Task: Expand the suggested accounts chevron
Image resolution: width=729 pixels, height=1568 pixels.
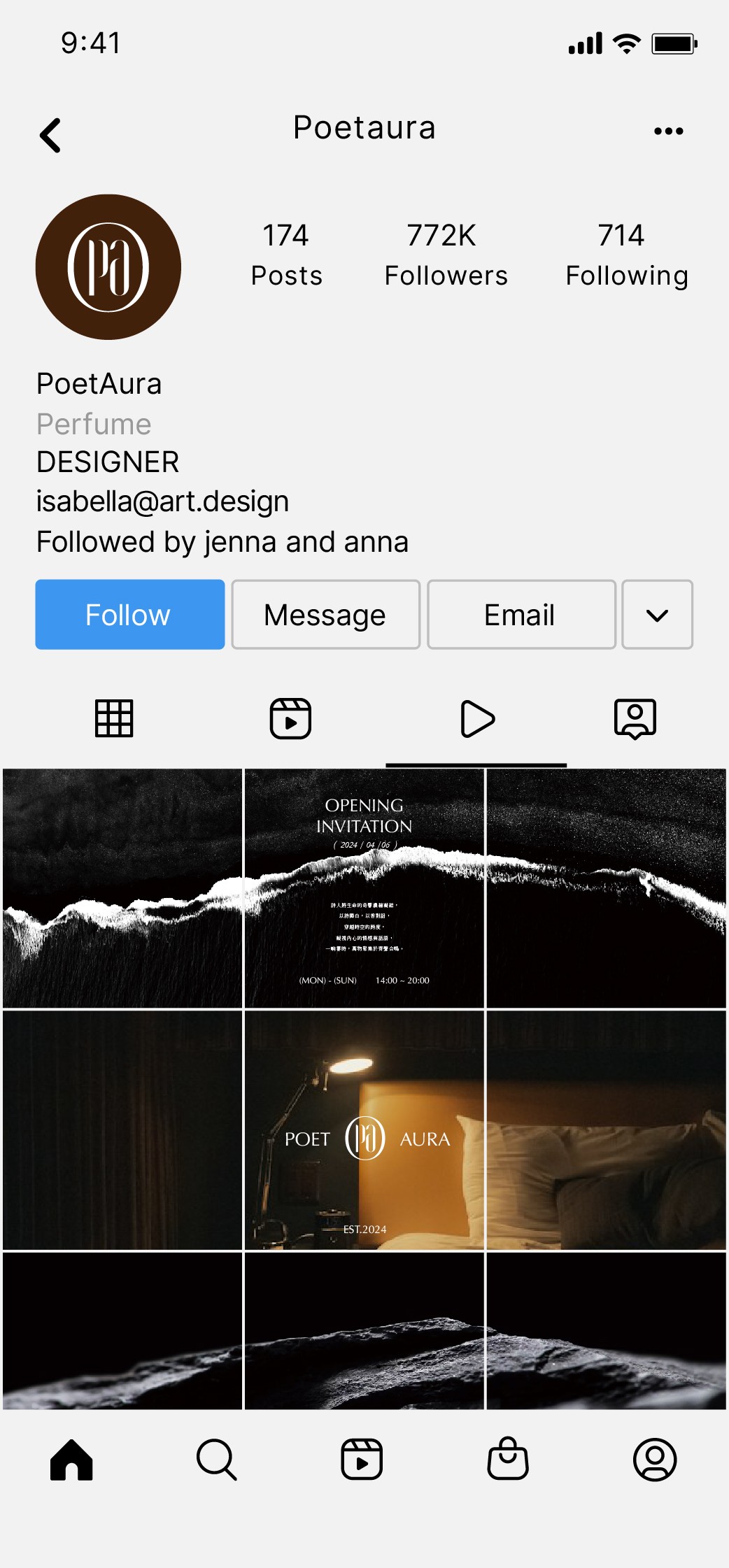Action: click(x=657, y=615)
